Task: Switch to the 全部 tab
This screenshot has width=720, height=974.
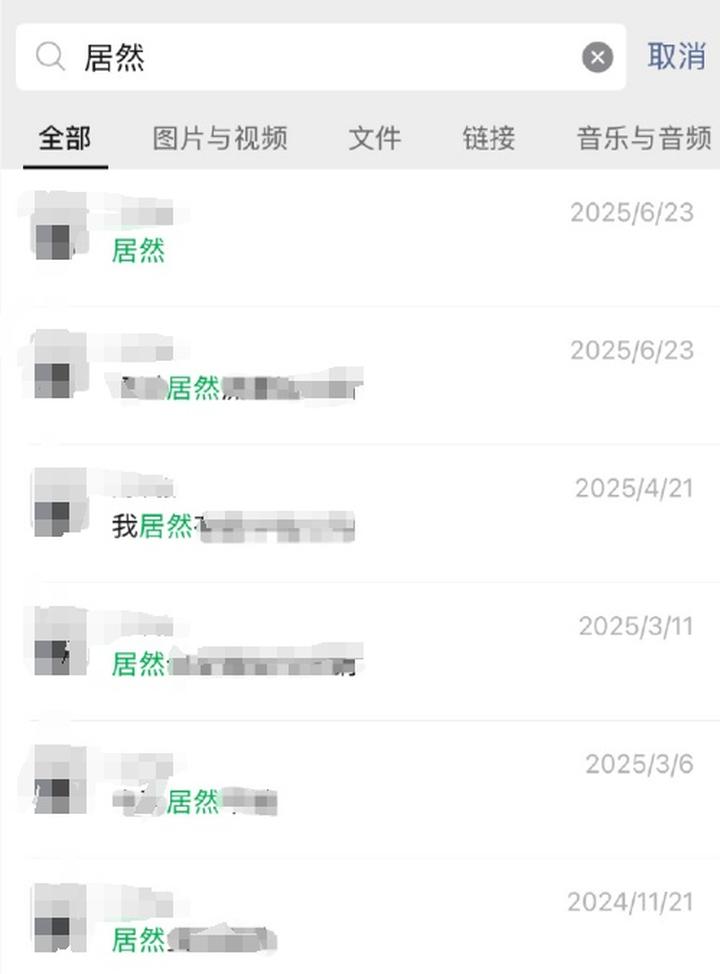Action: 65,138
